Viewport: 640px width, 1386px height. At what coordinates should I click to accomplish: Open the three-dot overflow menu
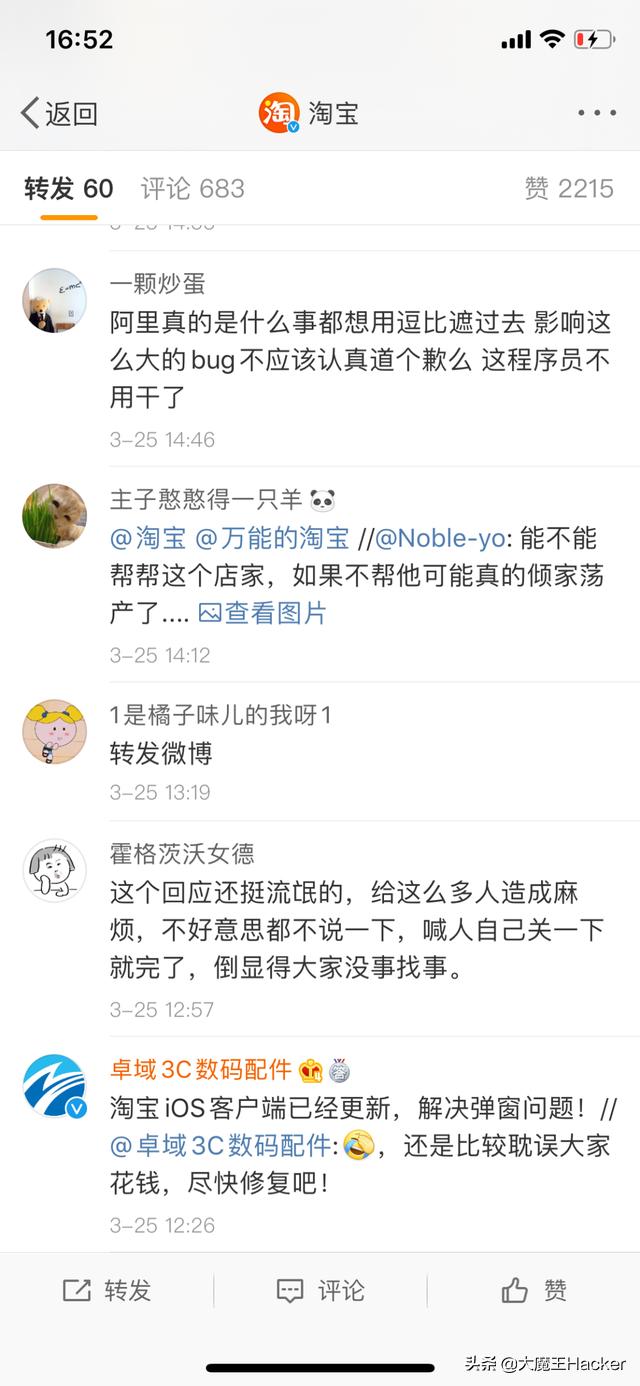click(597, 113)
